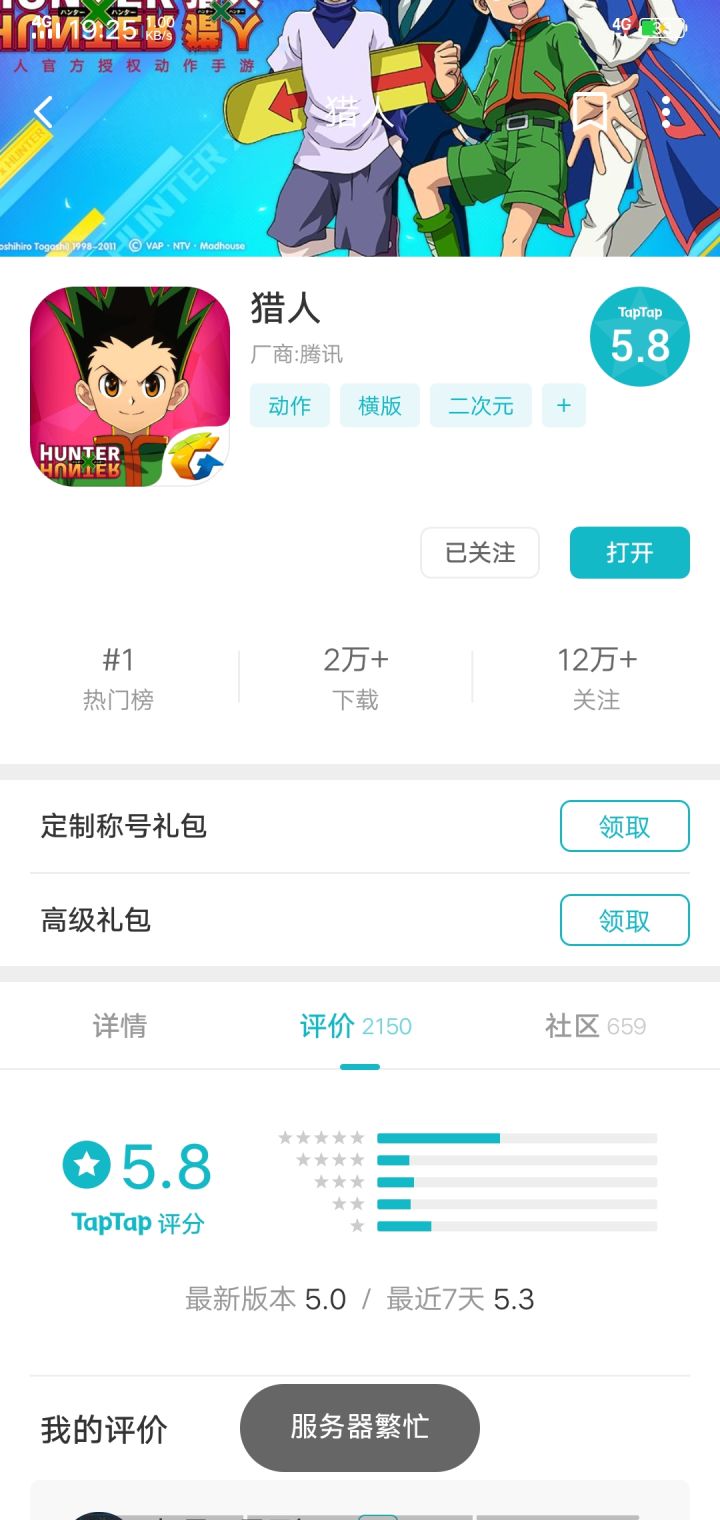
Task: Tap the TapTap 5.8 rating badge
Action: click(x=640, y=337)
